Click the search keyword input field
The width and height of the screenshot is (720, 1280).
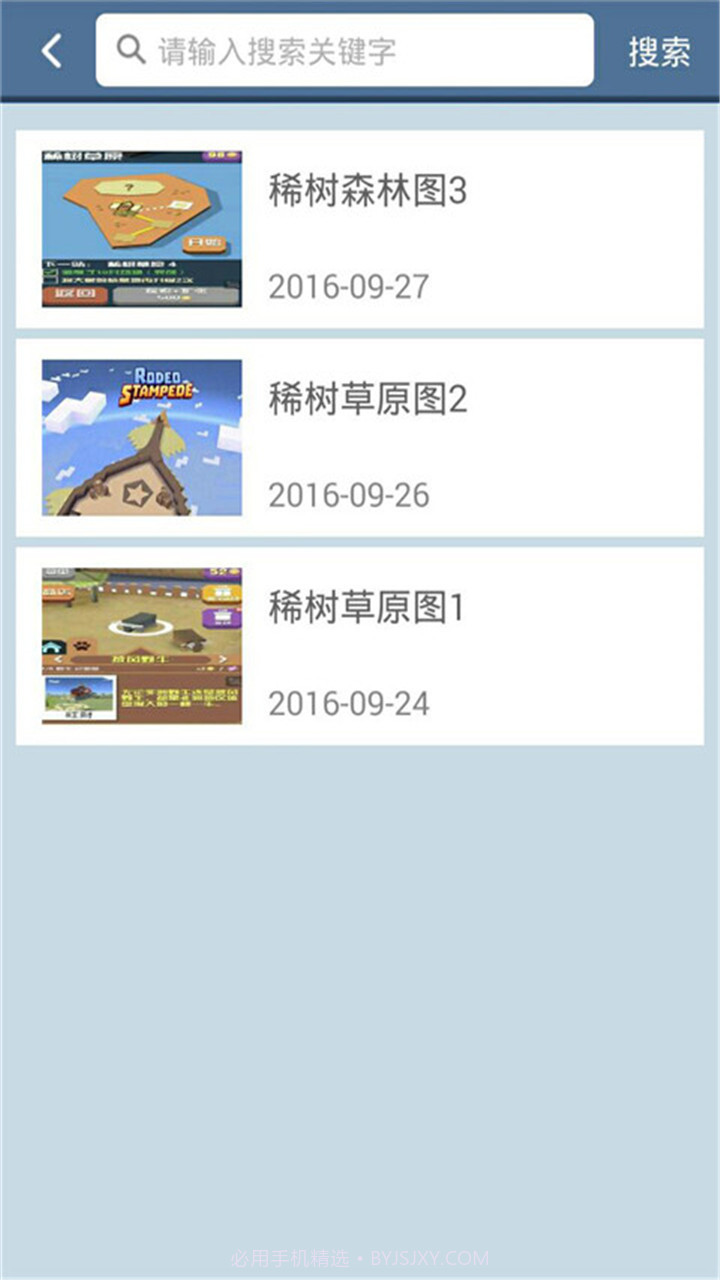(x=345, y=50)
